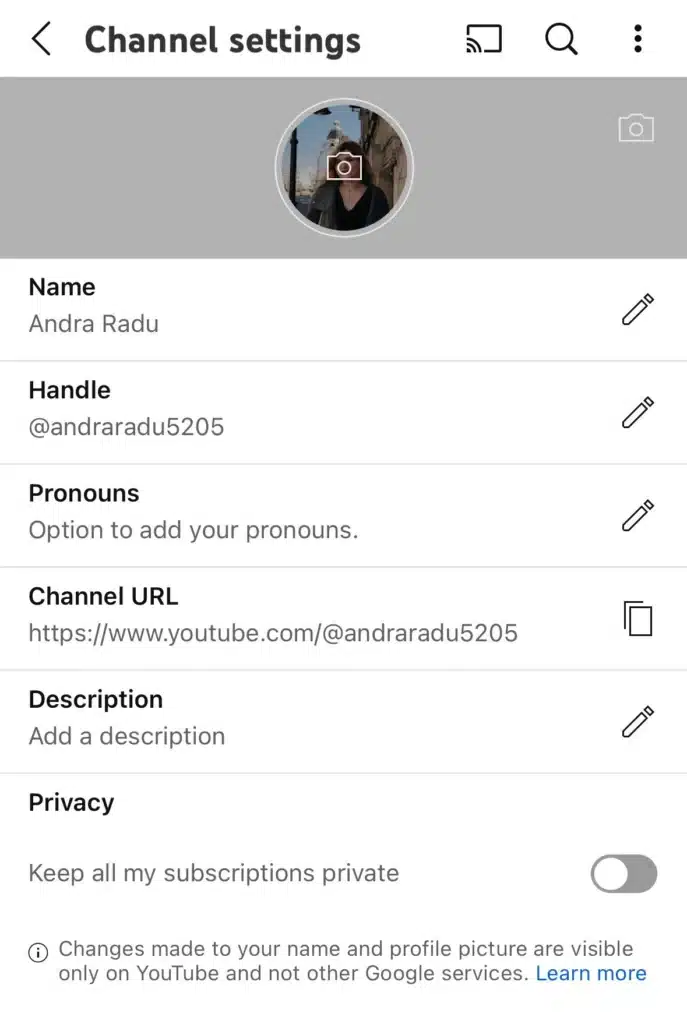Change the profile picture

(x=344, y=167)
